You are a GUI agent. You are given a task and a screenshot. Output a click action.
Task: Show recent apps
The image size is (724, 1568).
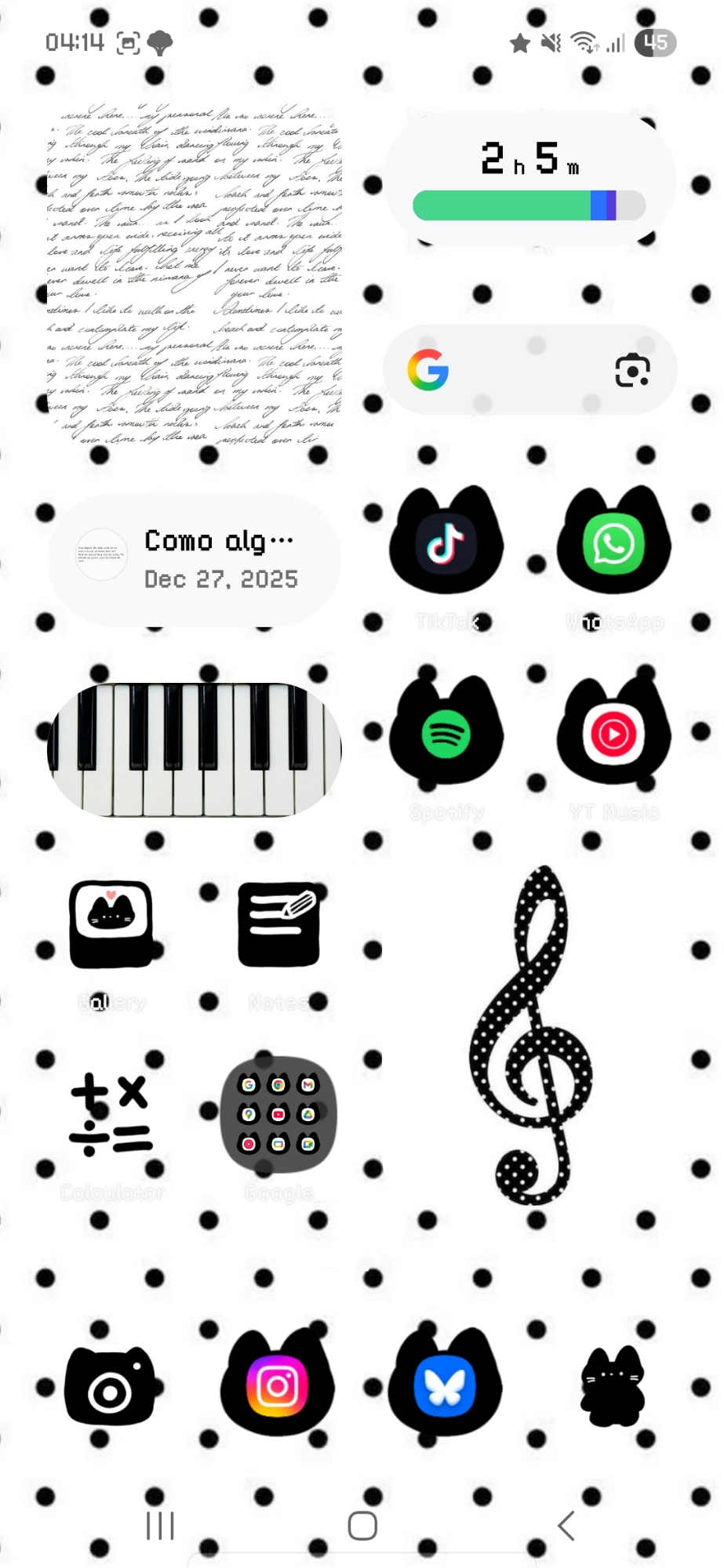(x=160, y=1526)
